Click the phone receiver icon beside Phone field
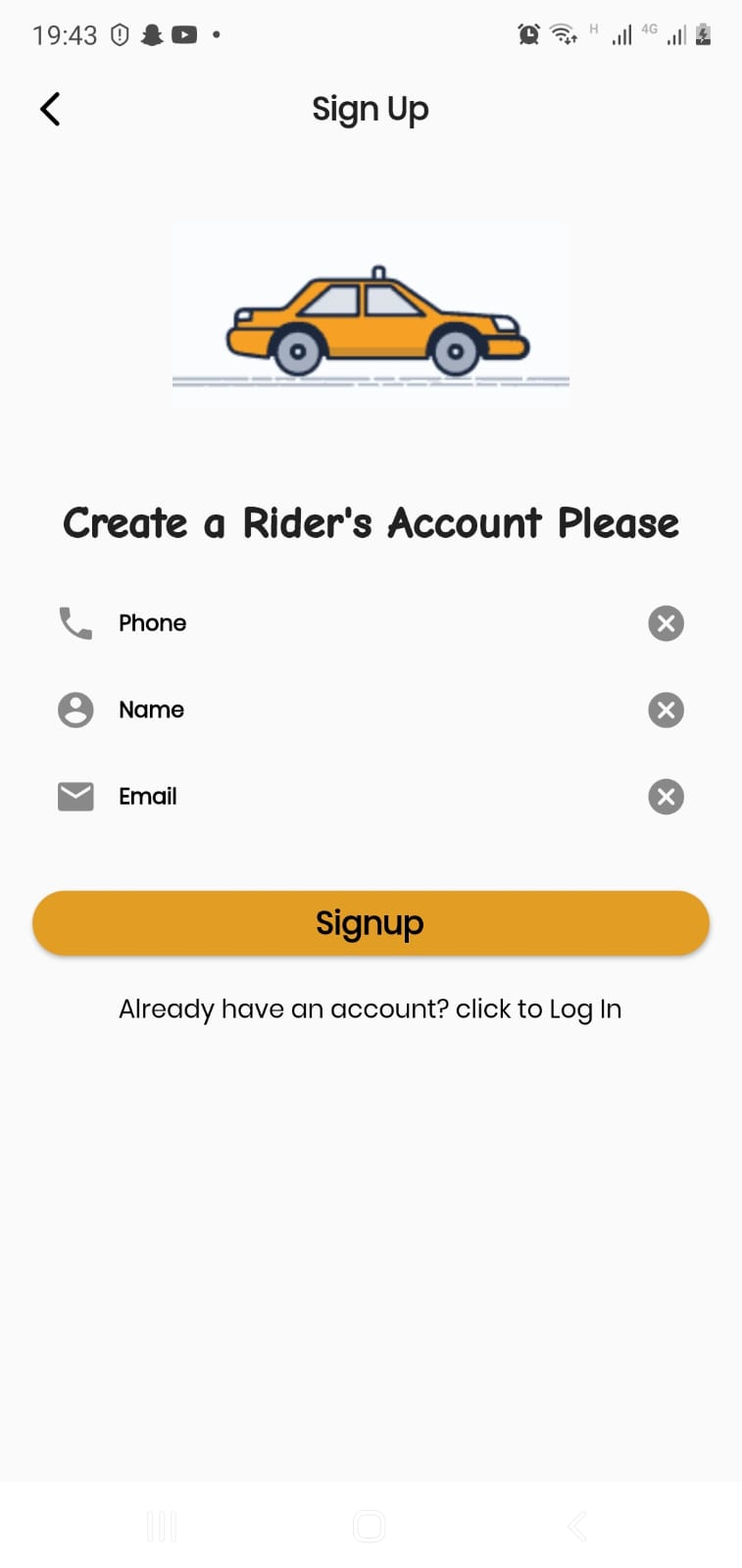 [x=74, y=622]
